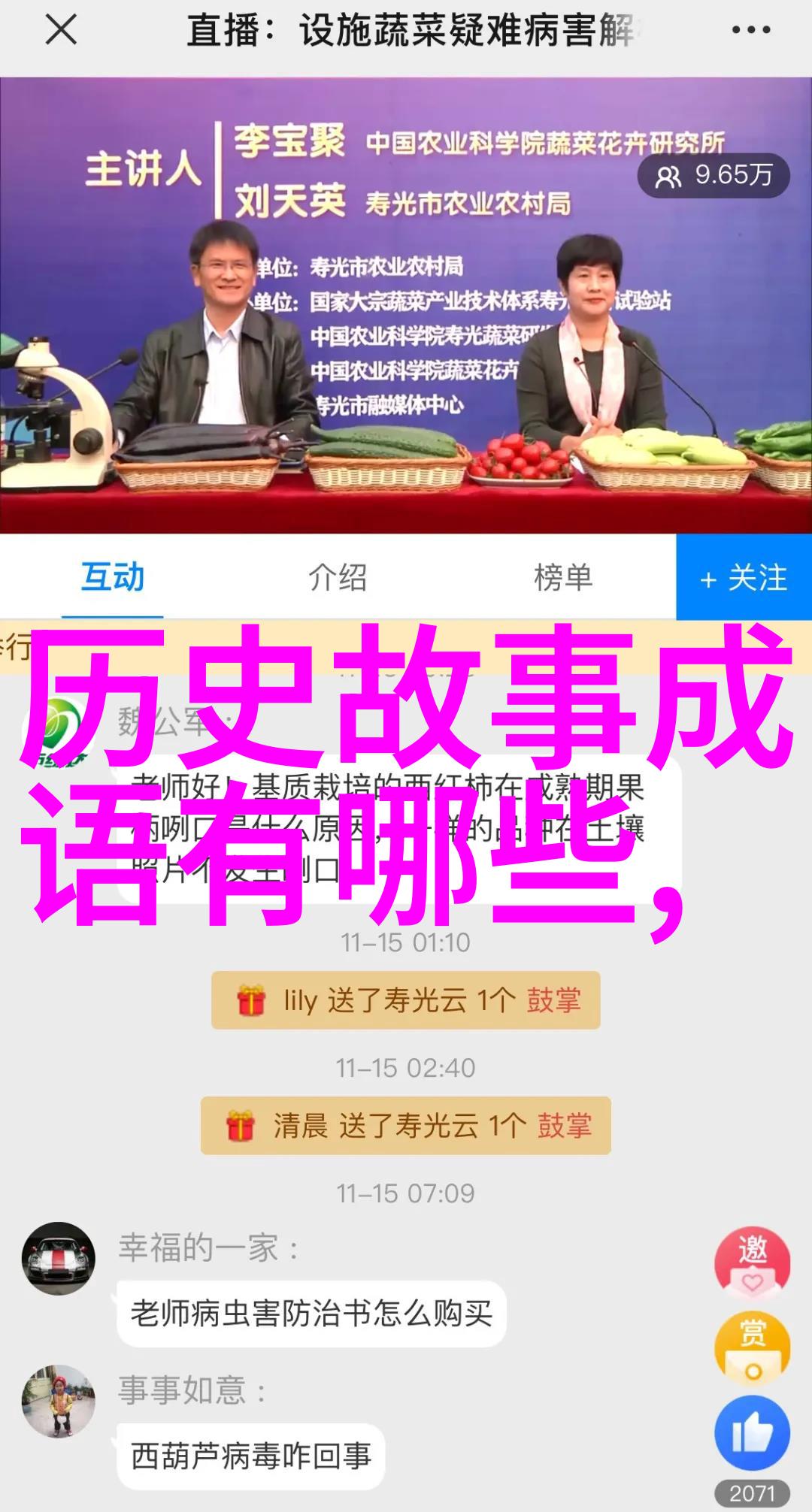This screenshot has height=1512, width=812.
Task: Follow the broadcaster with + 关注
Action: pyautogui.click(x=744, y=577)
